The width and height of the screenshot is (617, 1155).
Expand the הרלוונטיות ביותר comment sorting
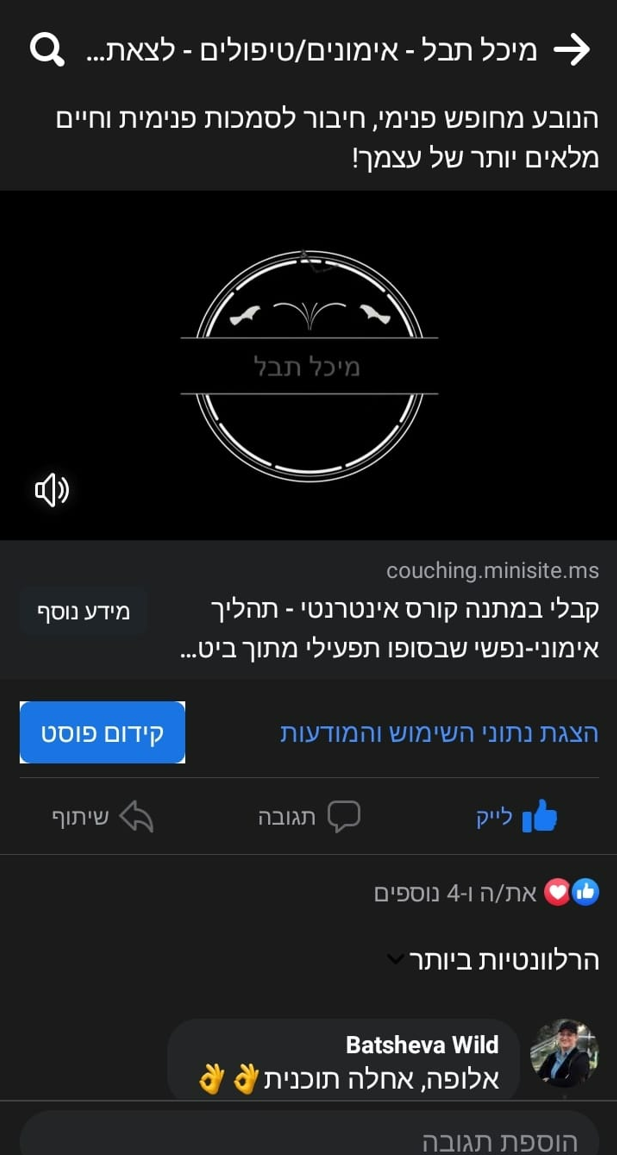coord(493,960)
